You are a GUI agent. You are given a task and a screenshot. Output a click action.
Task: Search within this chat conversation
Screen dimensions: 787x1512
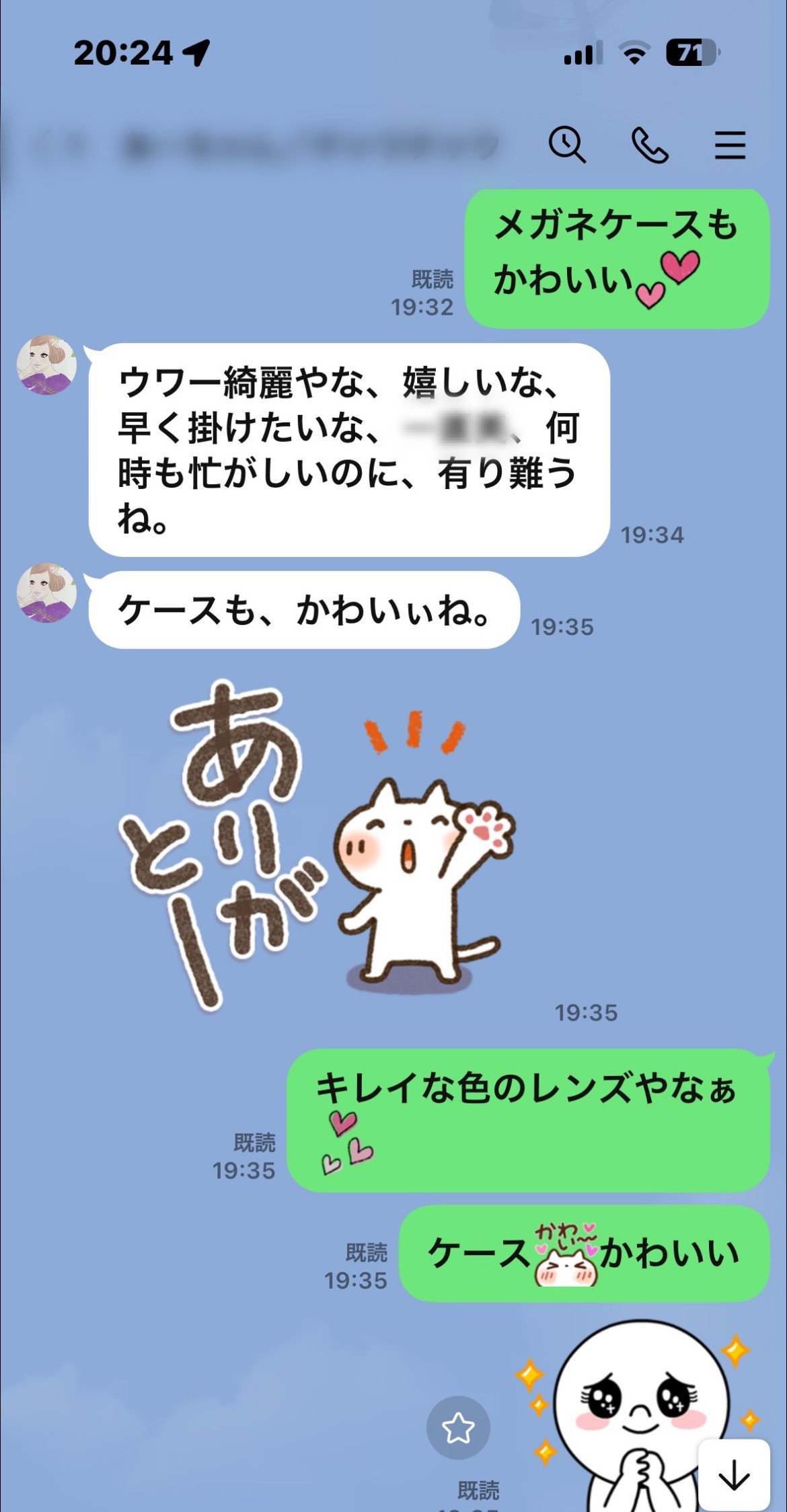[566, 145]
